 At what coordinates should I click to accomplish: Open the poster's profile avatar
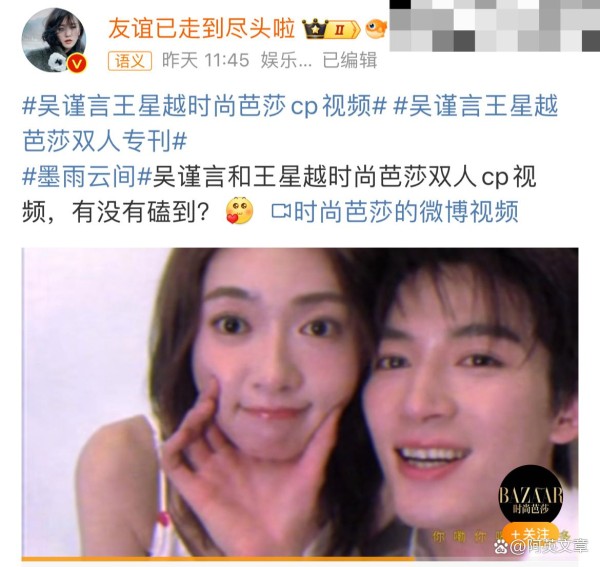coord(54,39)
